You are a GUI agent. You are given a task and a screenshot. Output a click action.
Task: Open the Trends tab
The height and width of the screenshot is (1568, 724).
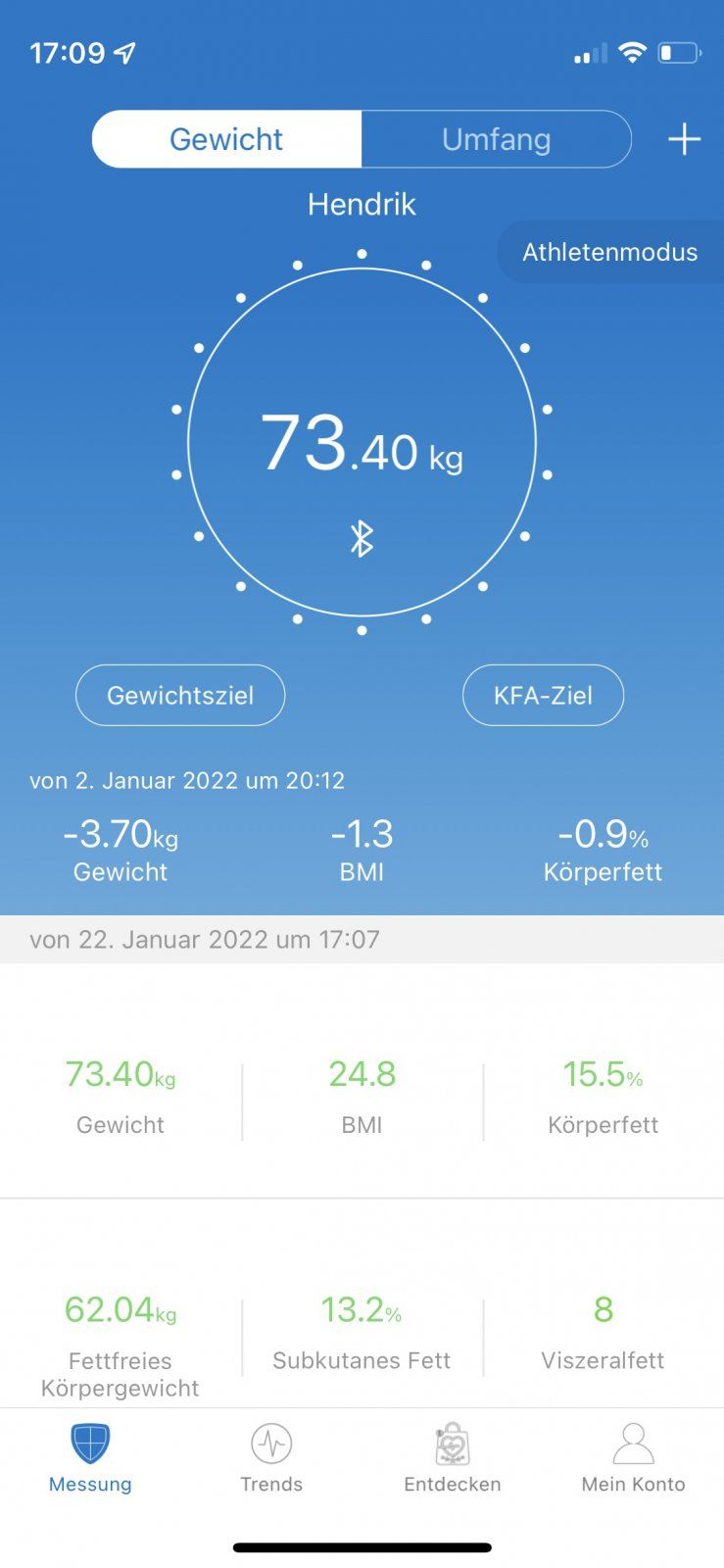point(271,1458)
